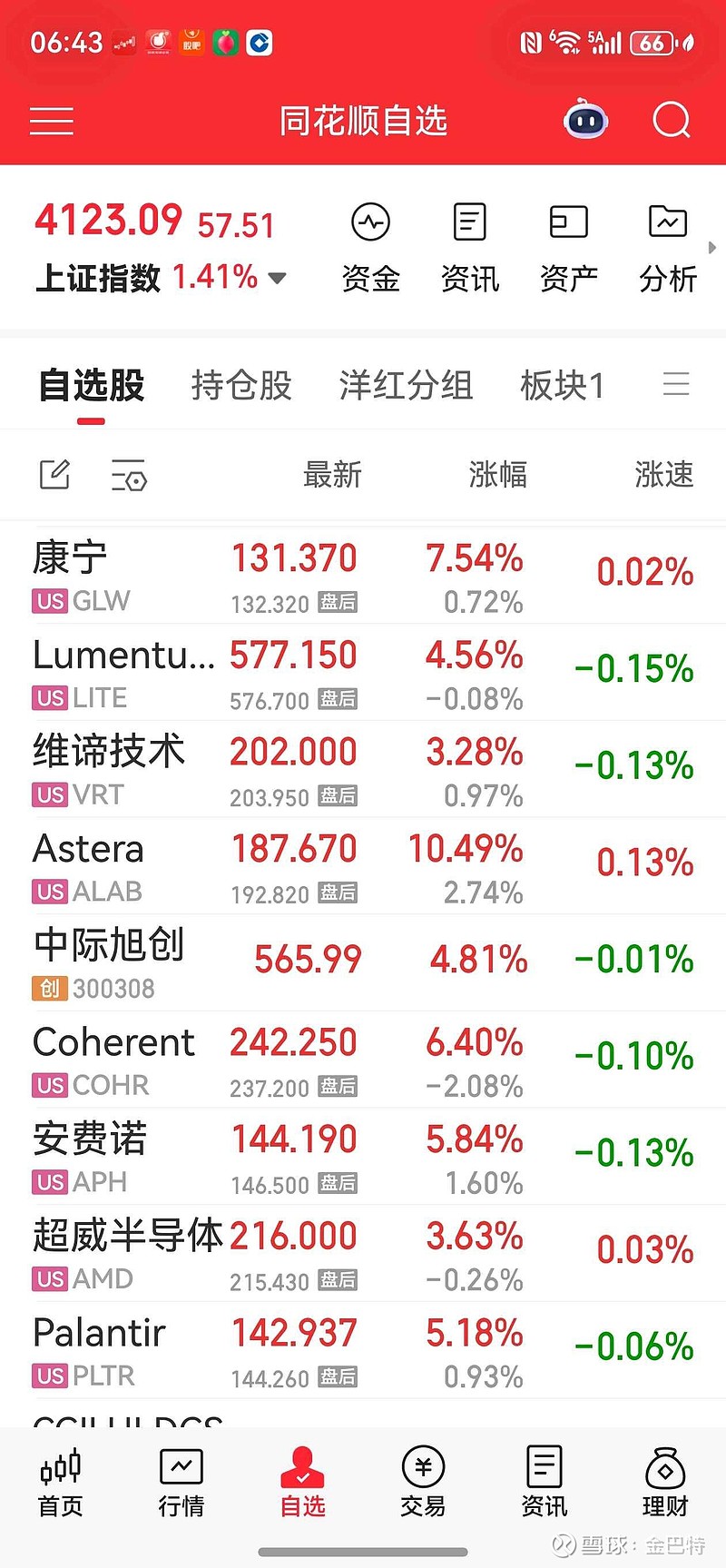726x1568 pixels.
Task: Open the watchlist filter icon
Action: coord(129,475)
